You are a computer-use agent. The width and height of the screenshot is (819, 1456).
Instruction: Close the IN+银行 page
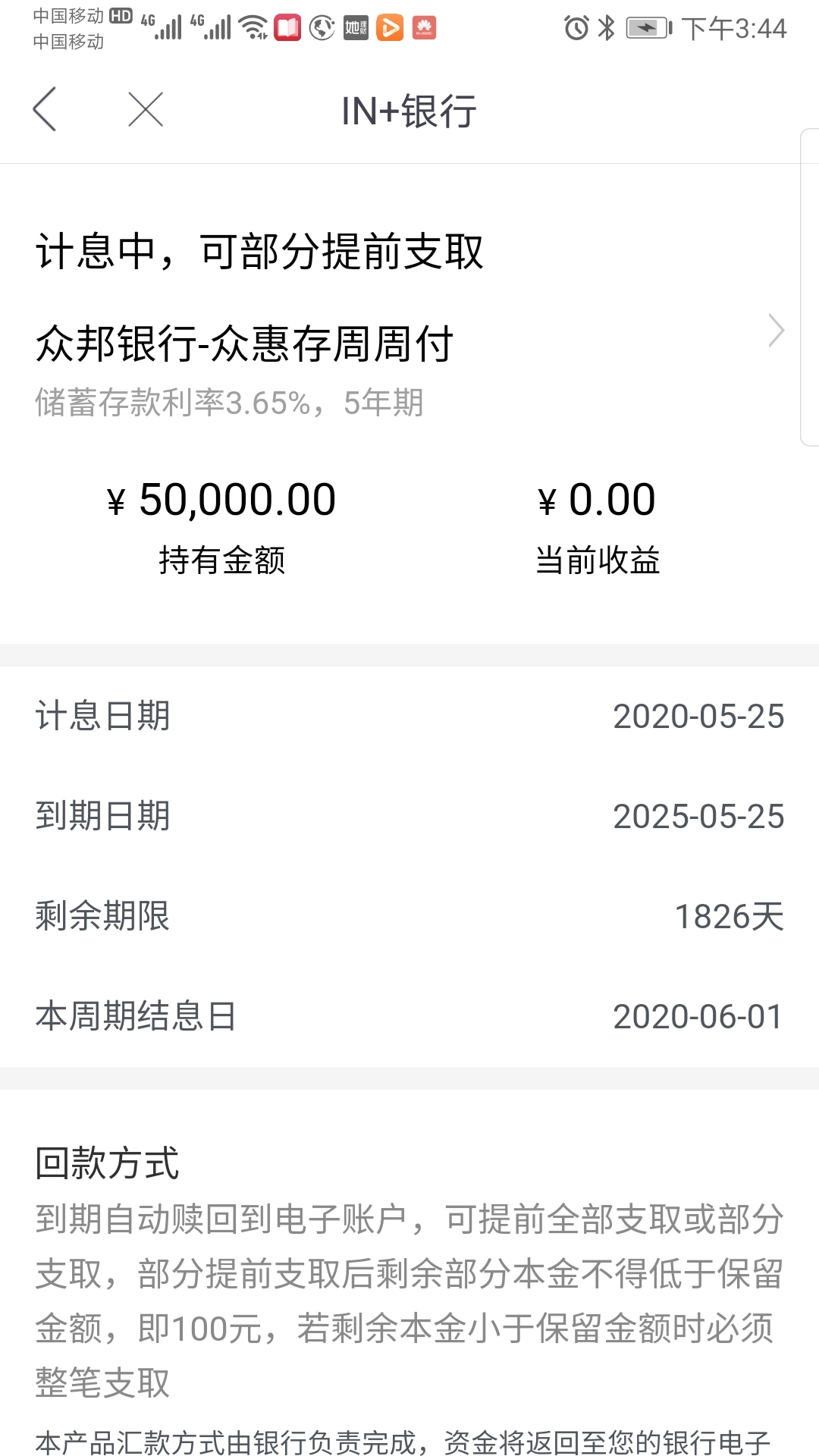coord(146,109)
